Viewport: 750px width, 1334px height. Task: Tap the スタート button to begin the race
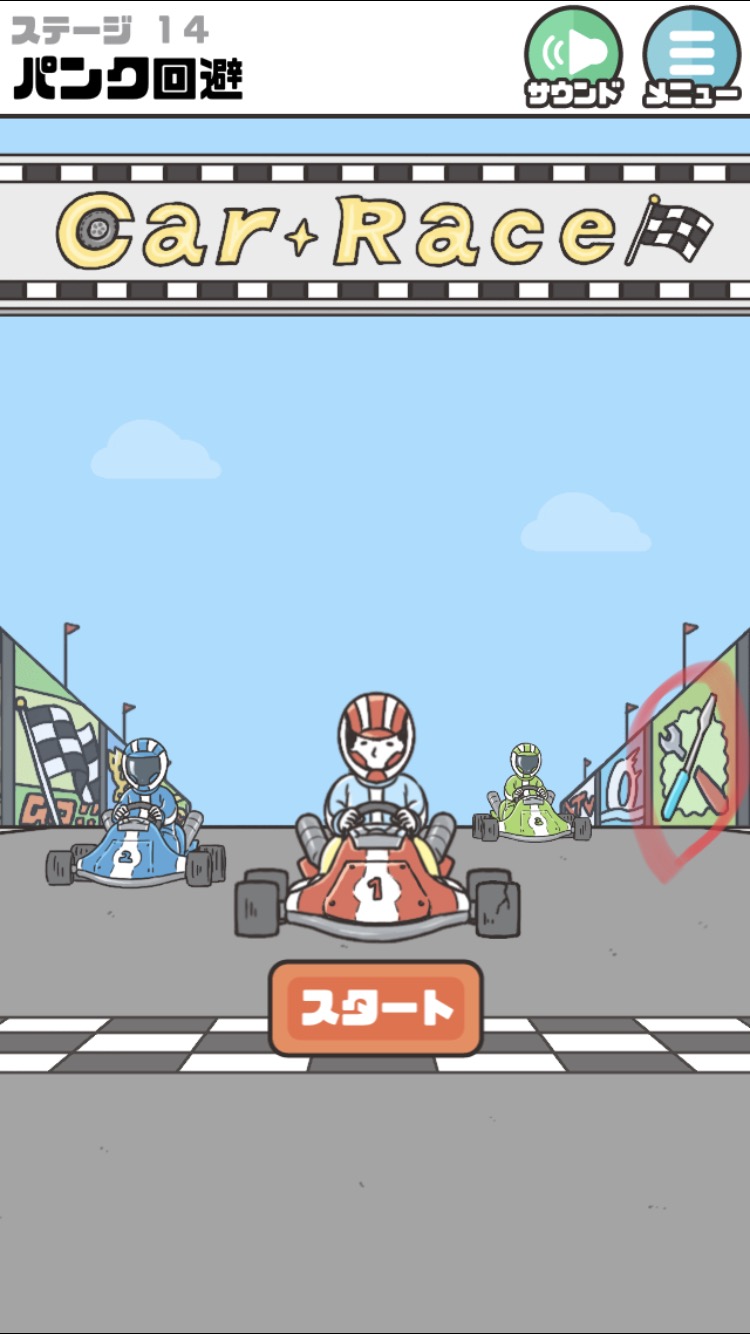point(376,1008)
